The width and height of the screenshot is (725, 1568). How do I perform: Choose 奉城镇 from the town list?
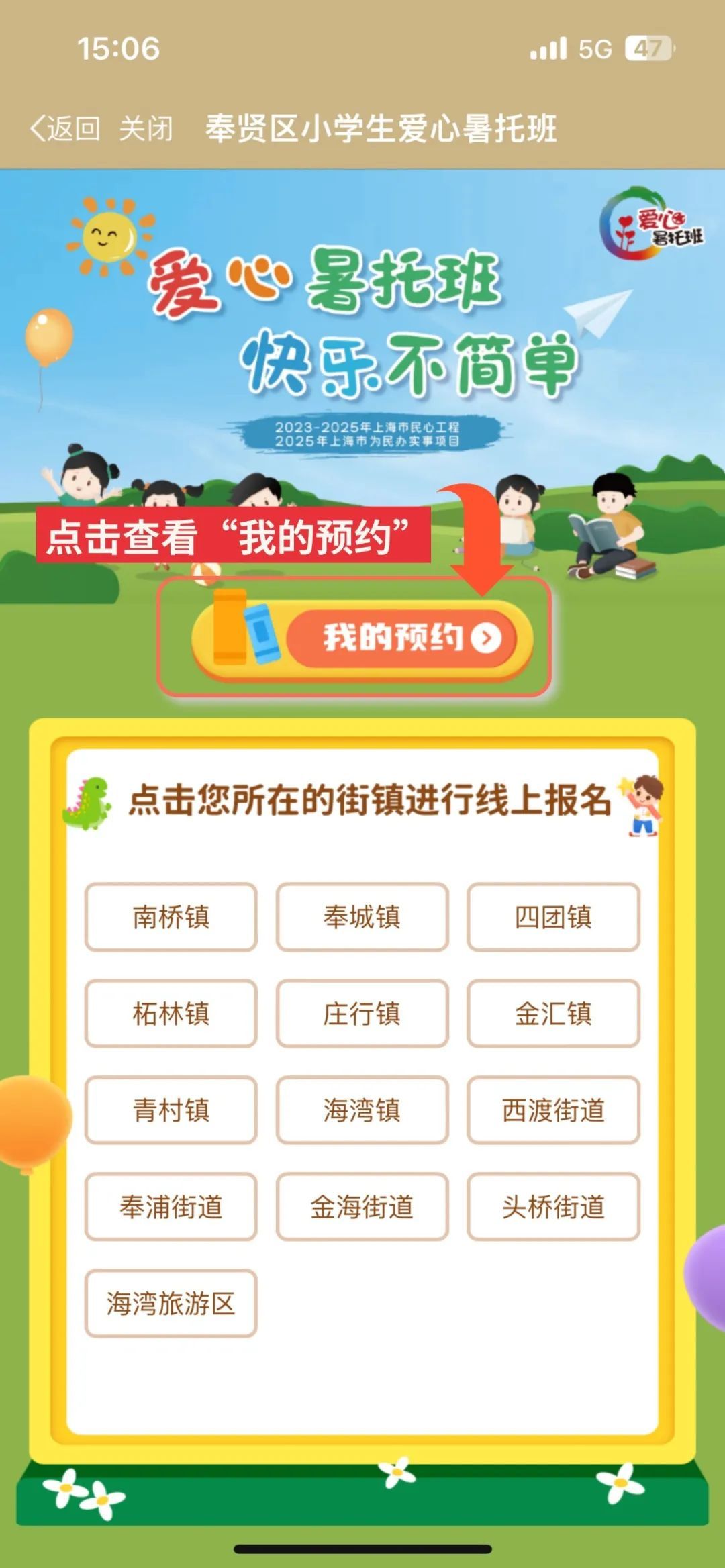(362, 917)
